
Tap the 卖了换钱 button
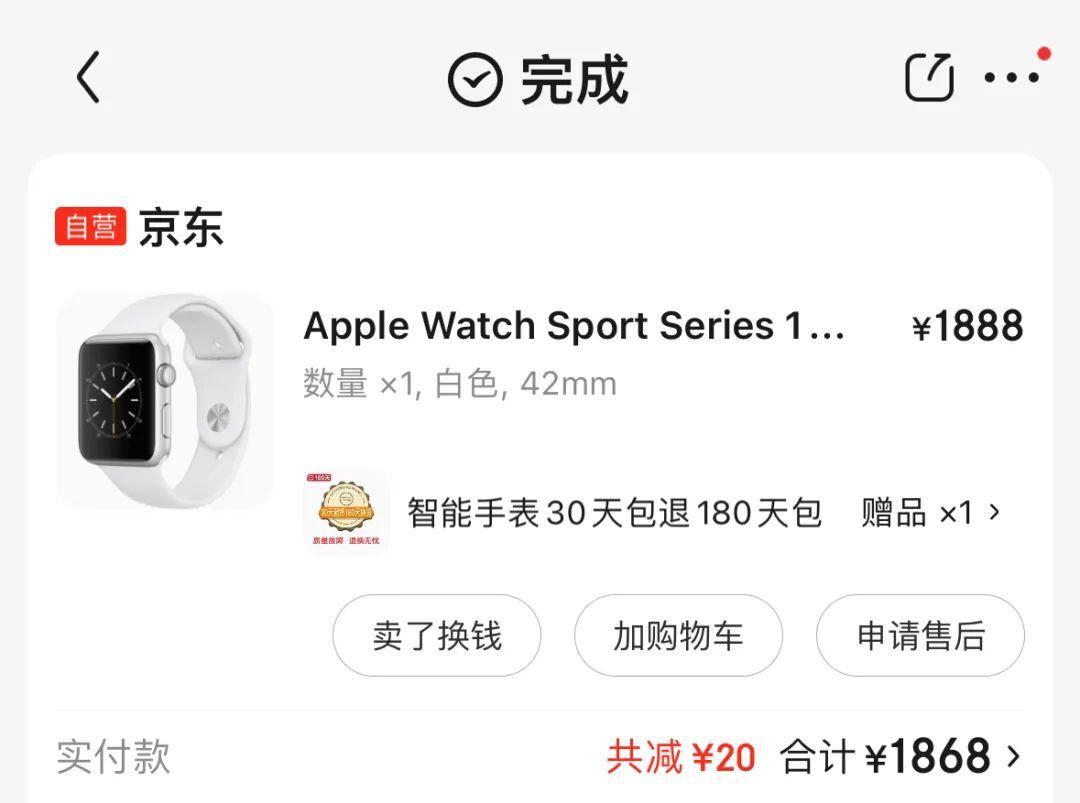coord(437,636)
